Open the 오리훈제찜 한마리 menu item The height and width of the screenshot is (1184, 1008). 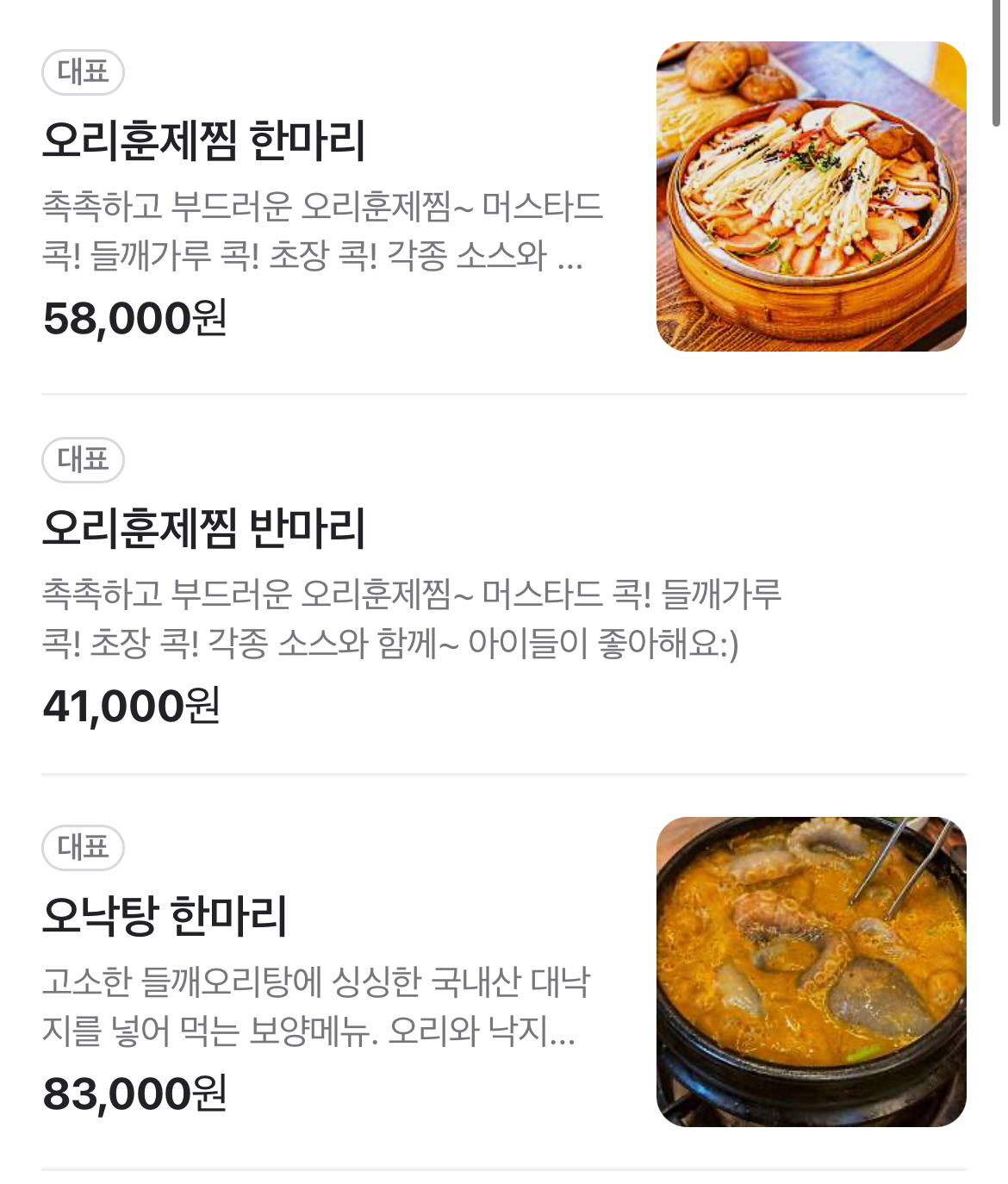[204, 141]
